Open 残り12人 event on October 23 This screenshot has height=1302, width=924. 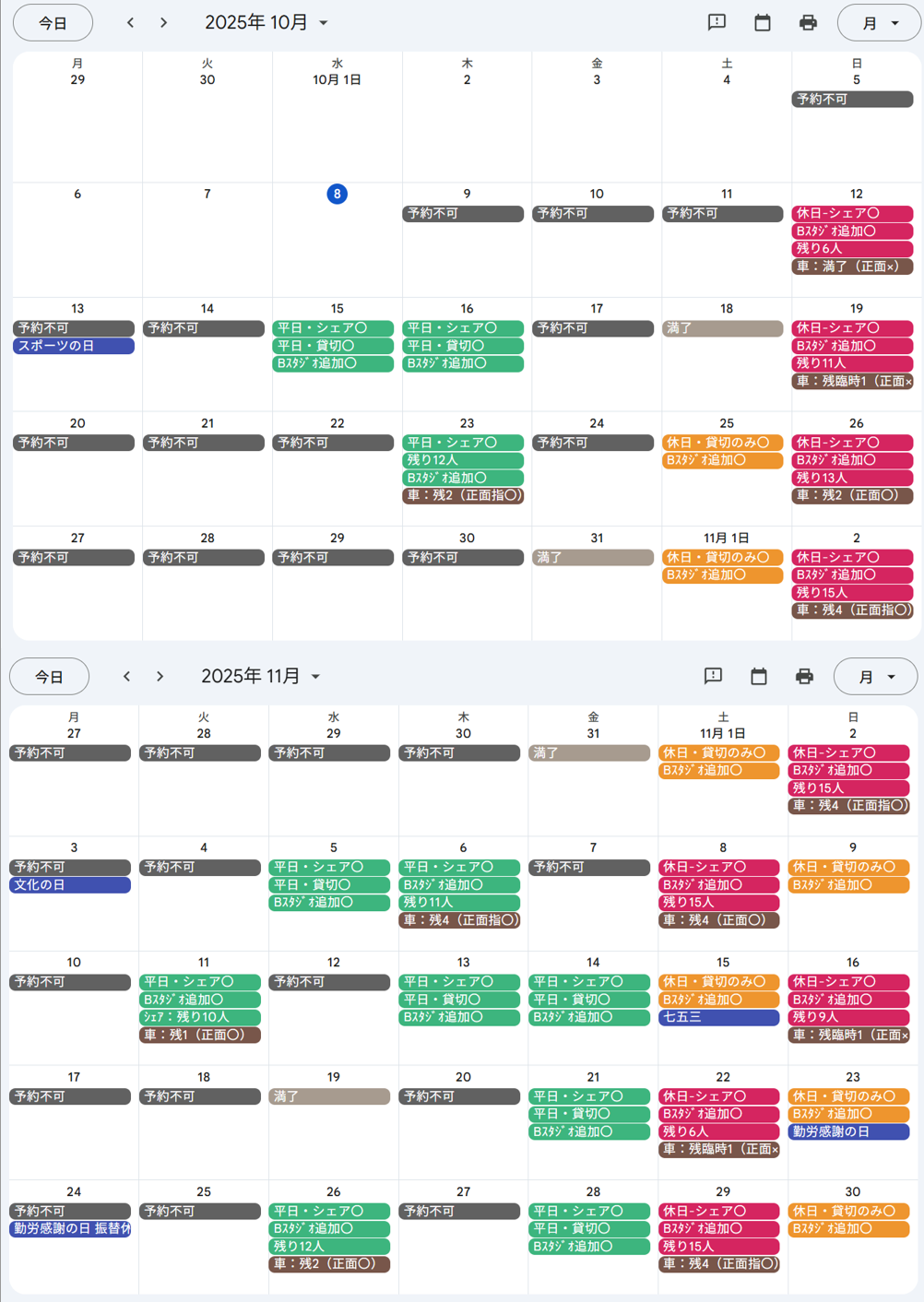[463, 460]
